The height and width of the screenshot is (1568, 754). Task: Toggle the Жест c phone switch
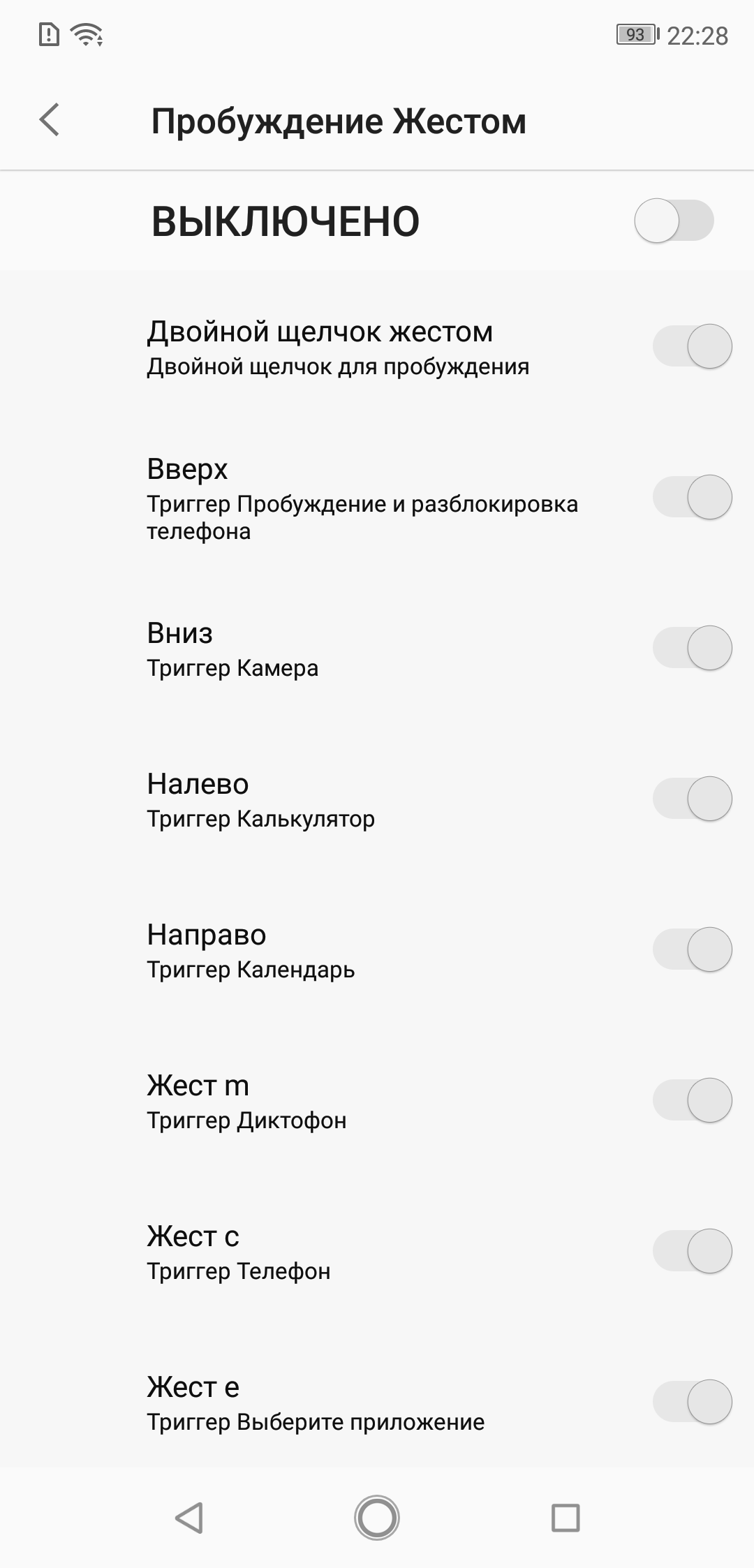(692, 1251)
